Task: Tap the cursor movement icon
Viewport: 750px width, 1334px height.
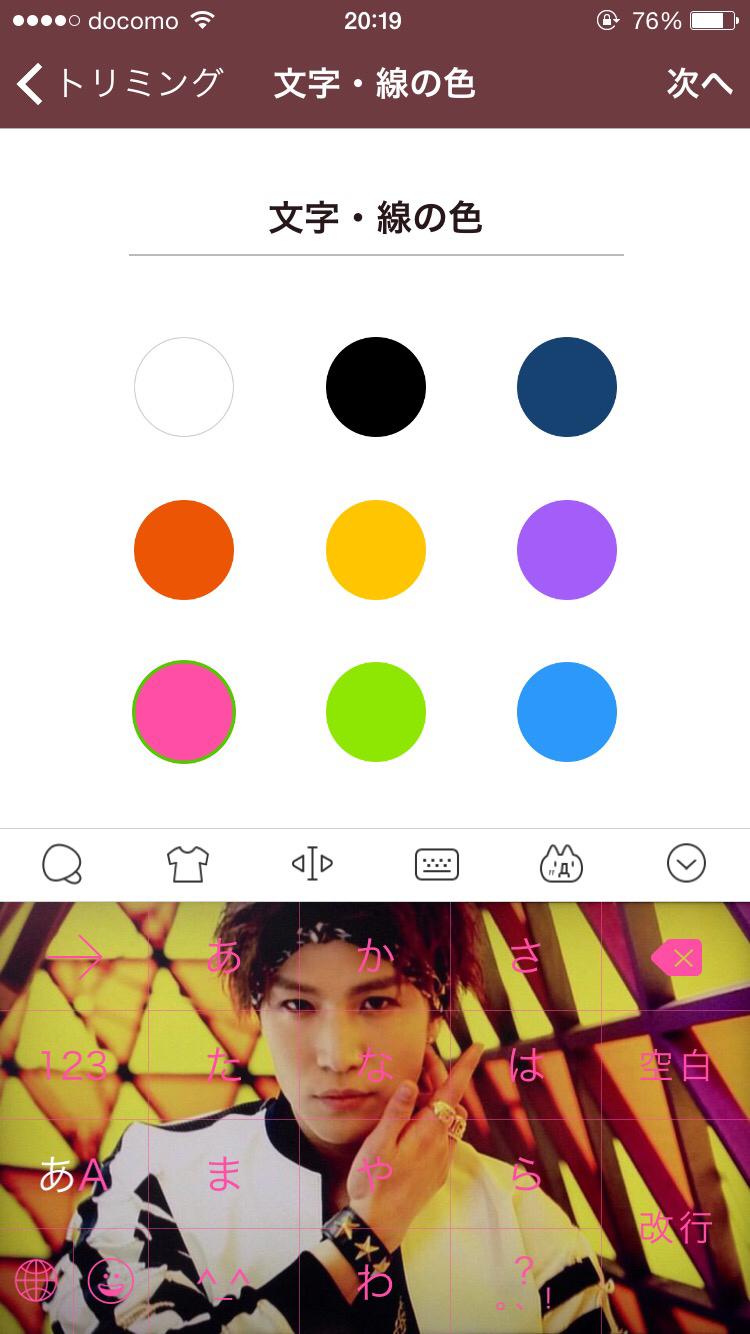Action: click(312, 864)
